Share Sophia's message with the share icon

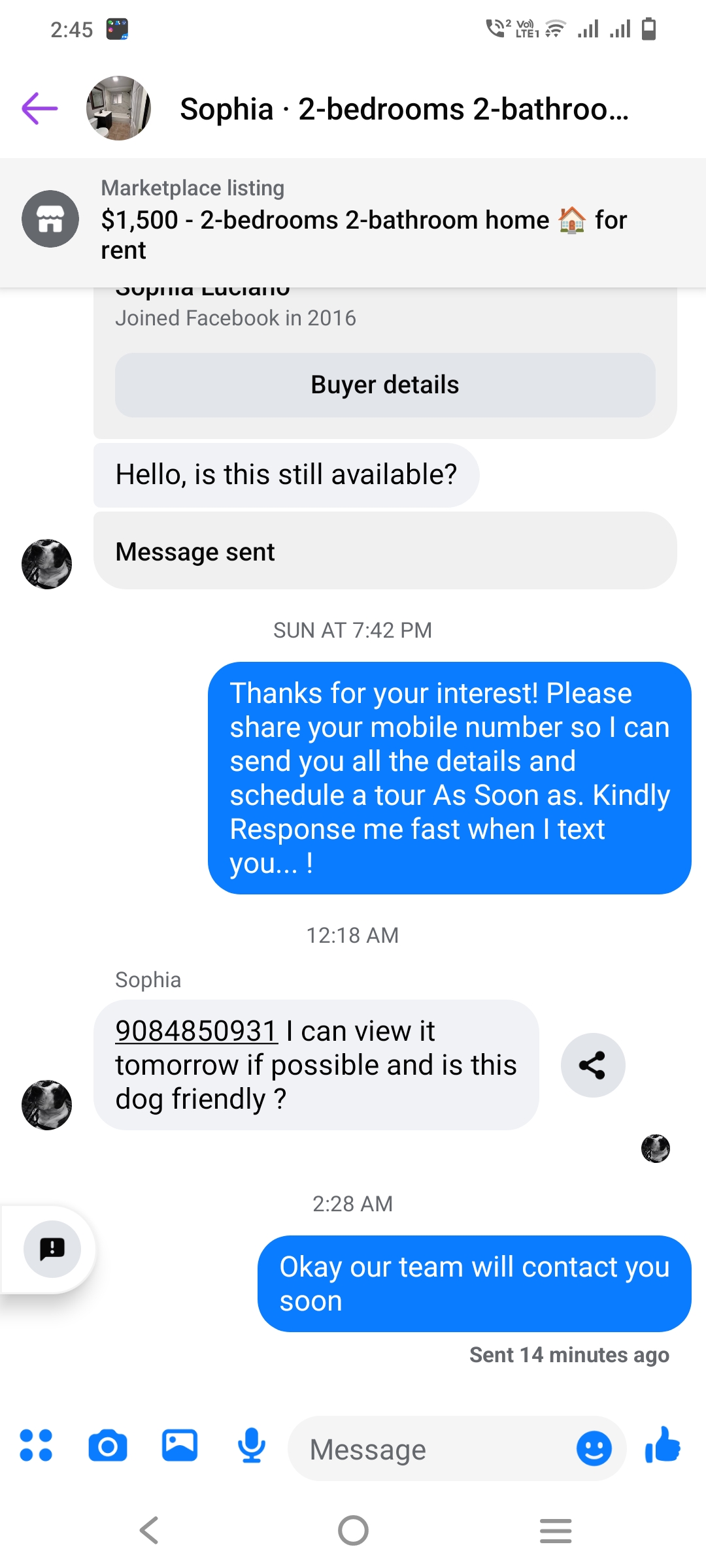pos(593,1065)
